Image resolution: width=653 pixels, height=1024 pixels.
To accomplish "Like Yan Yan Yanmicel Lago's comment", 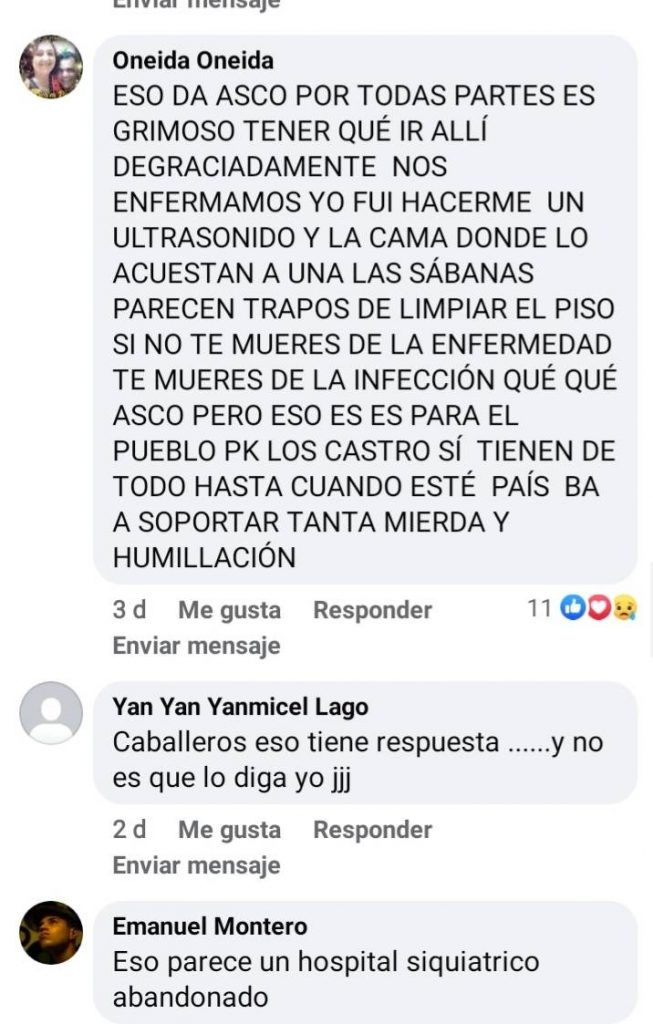I will pos(229,830).
